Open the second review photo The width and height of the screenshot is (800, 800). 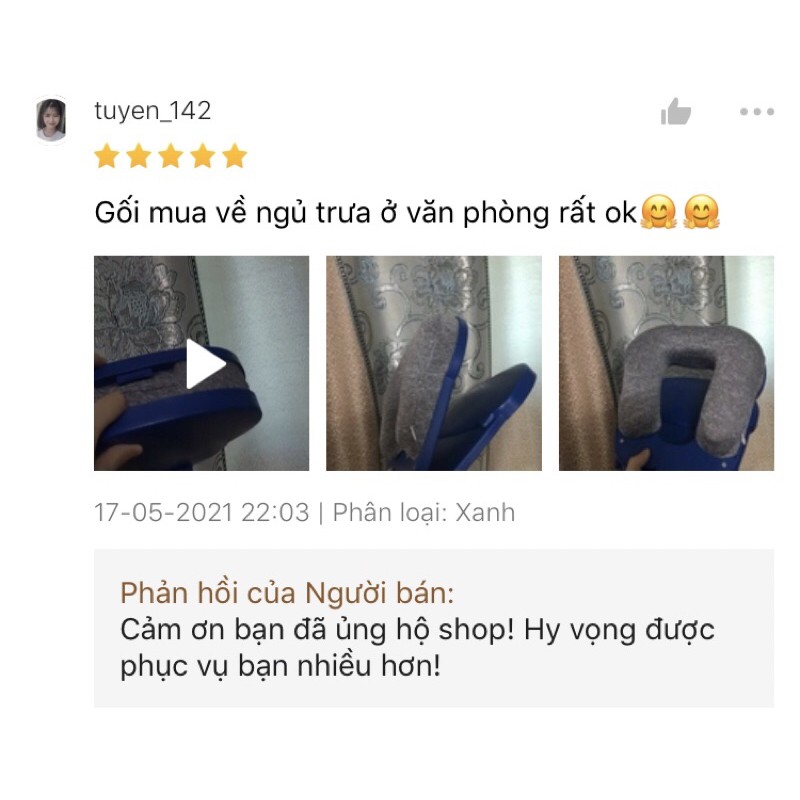click(x=434, y=363)
